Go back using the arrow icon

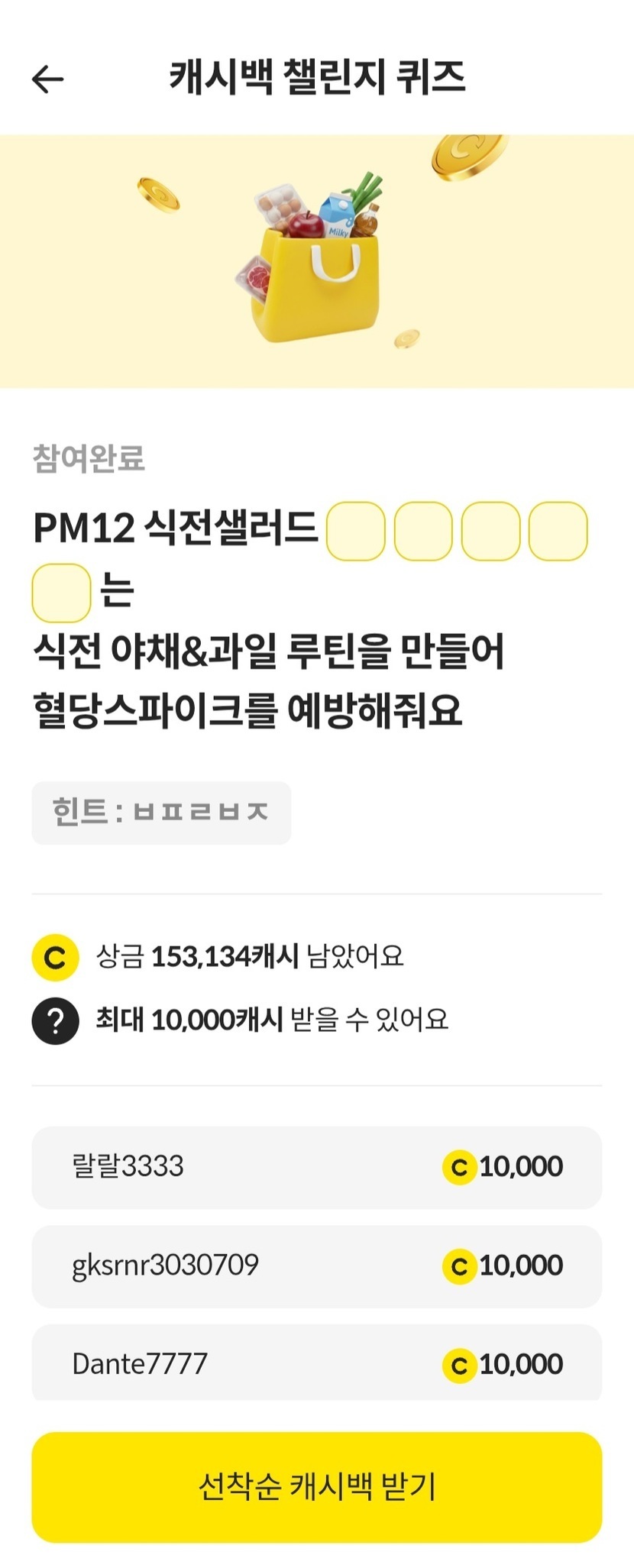click(x=47, y=79)
